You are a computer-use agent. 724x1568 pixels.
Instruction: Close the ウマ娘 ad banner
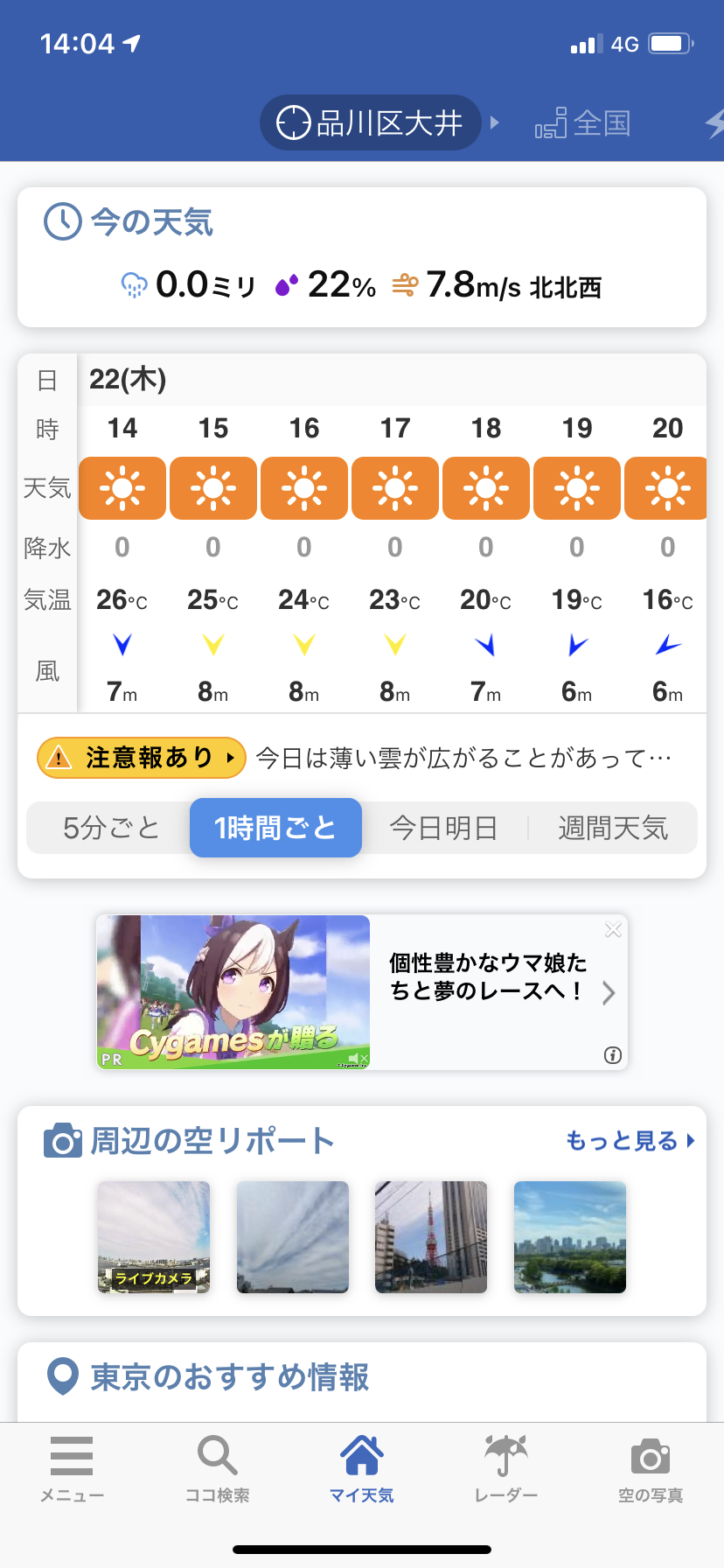coord(613,930)
